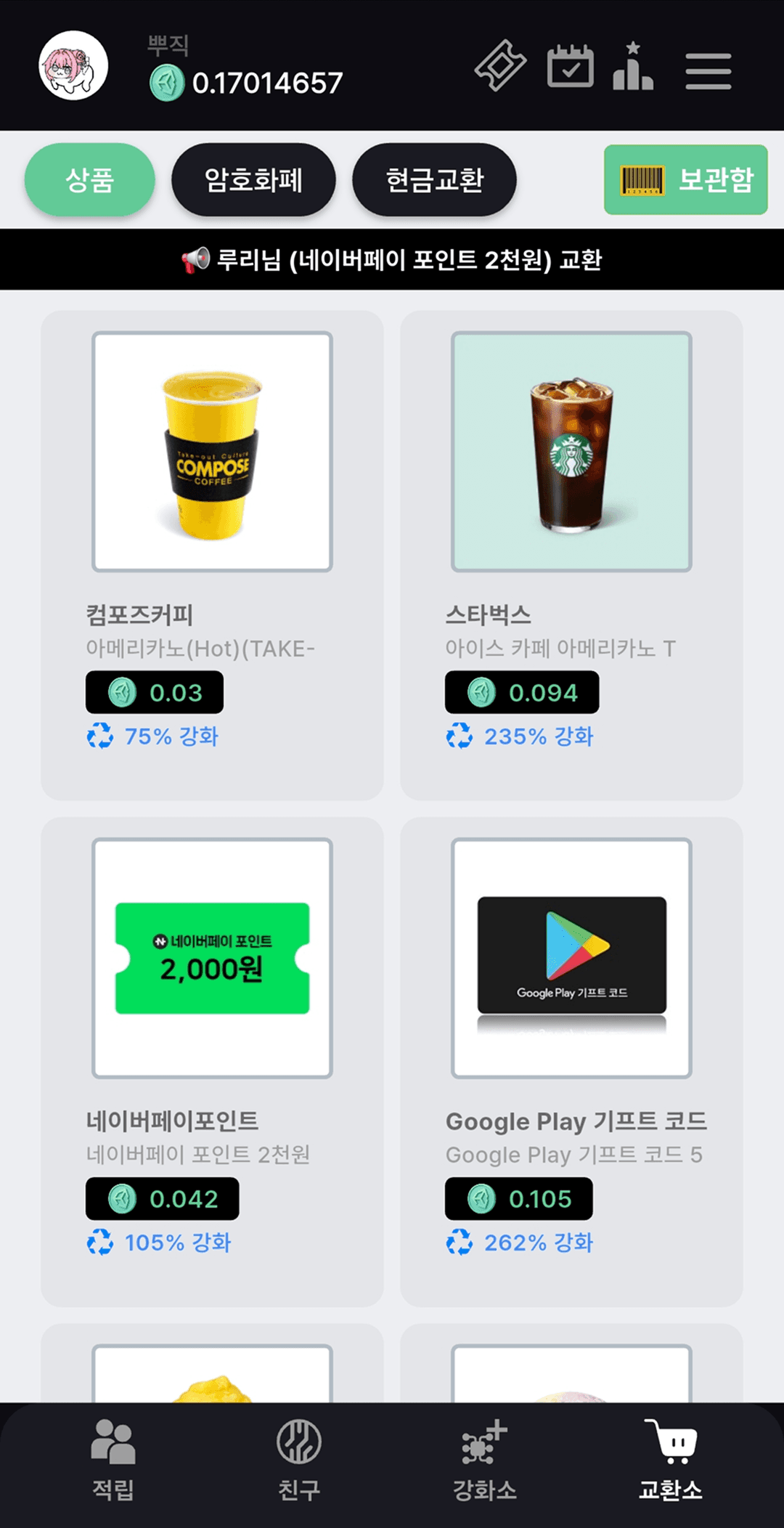This screenshot has height=1528, width=784.
Task: Select the 상품 category filter
Action: 89,179
